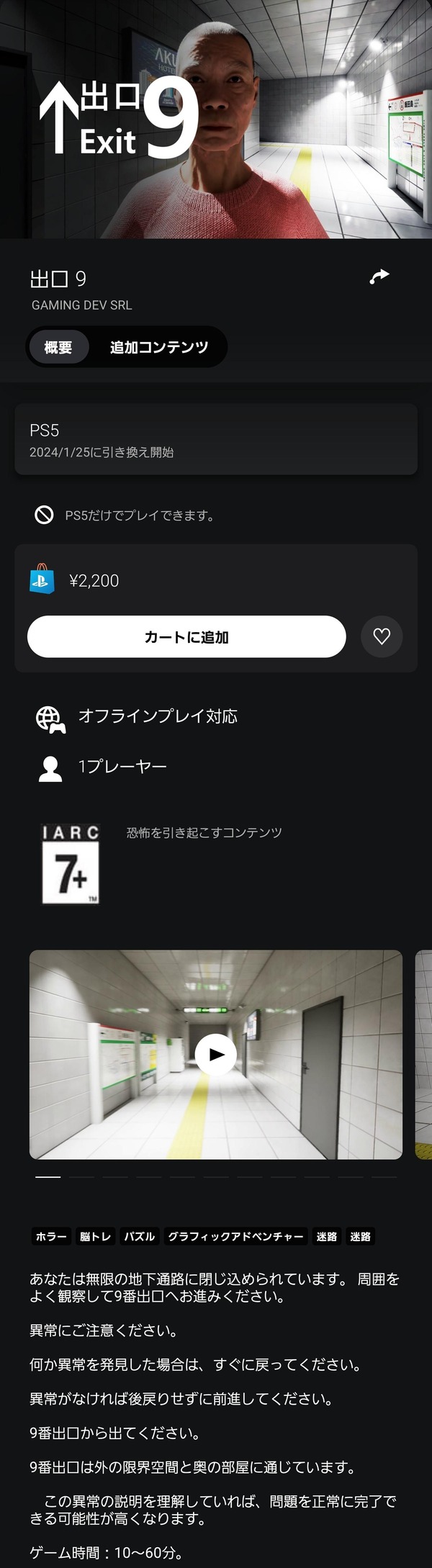Tap the ホラー genre tag
Image resolution: width=432 pixels, height=1568 pixels.
pos(51,1236)
